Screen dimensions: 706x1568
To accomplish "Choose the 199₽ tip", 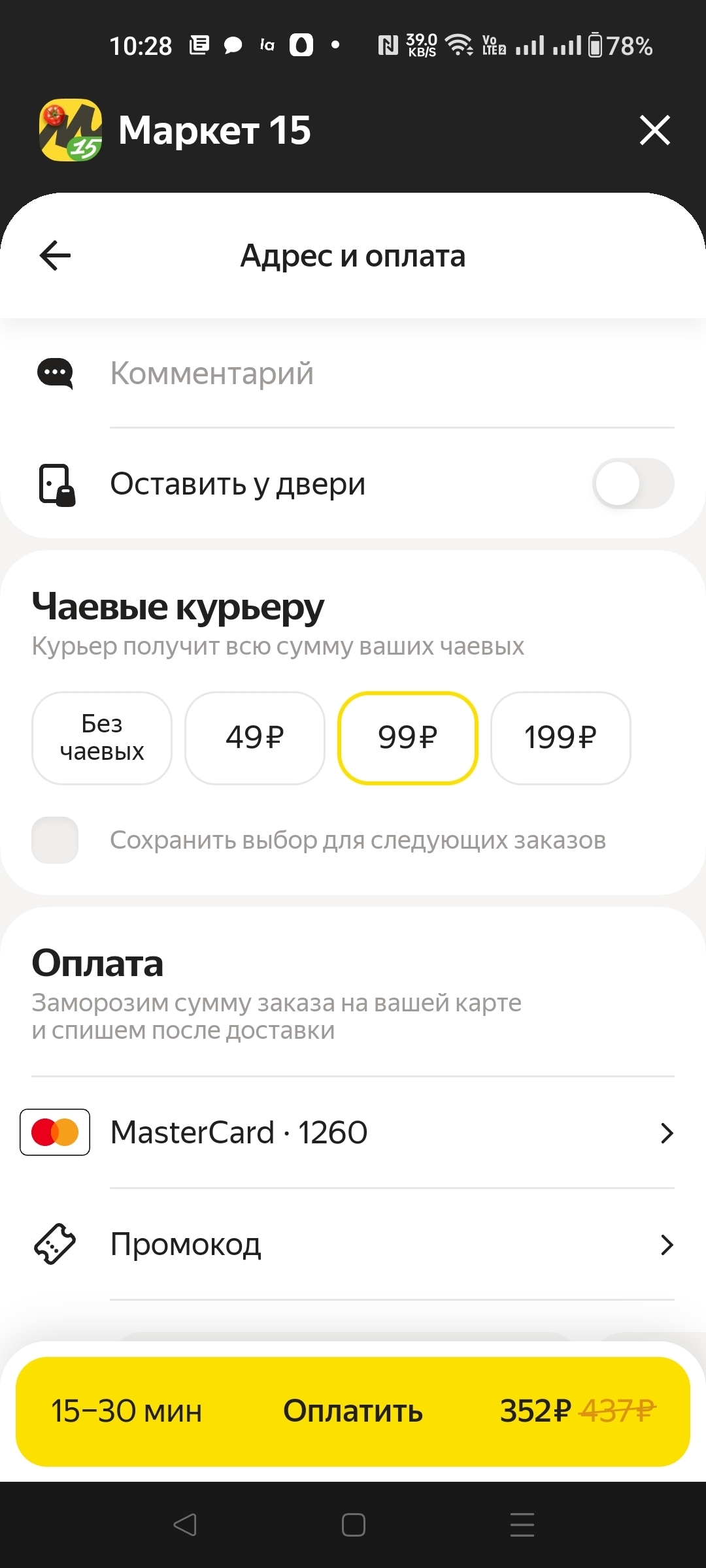I will 561,738.
